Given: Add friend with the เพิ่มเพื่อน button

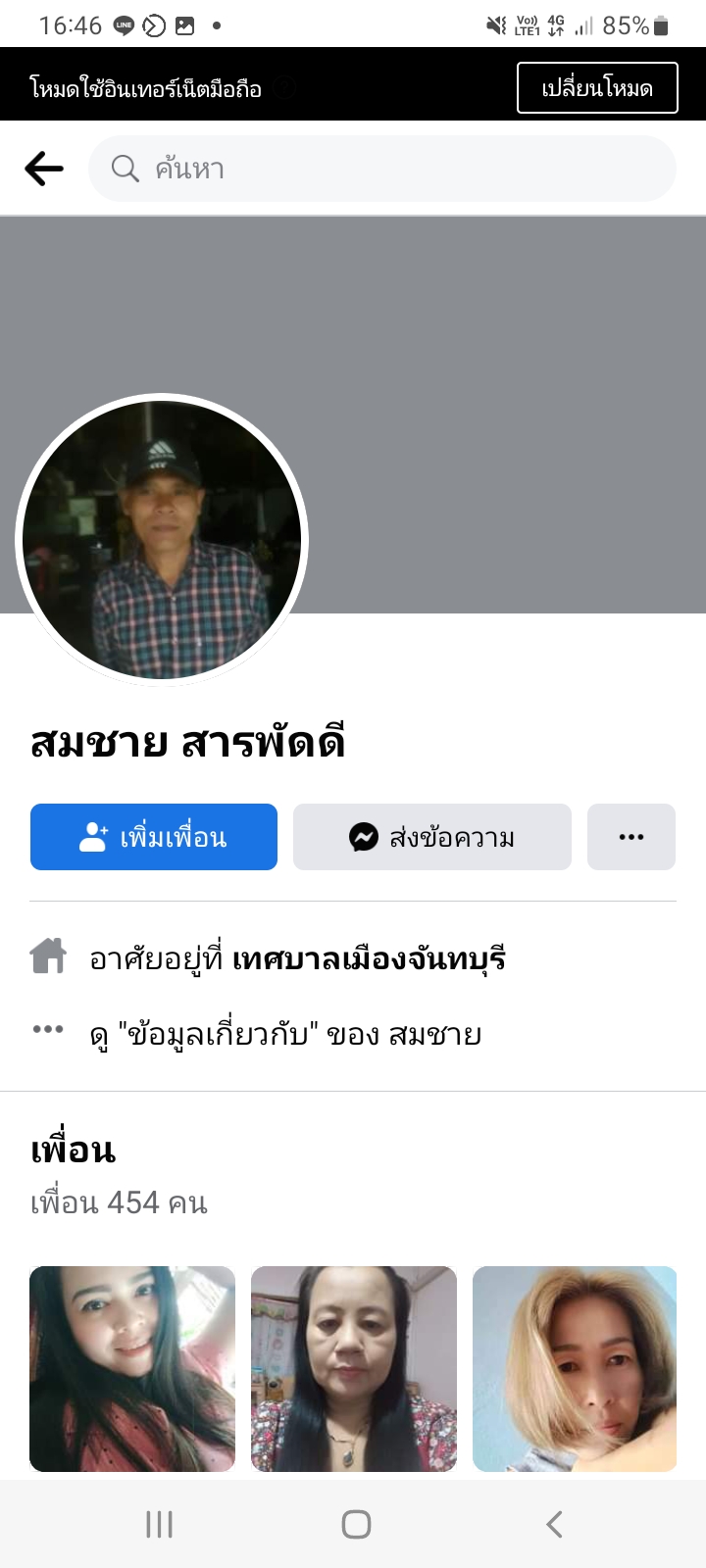Looking at the screenshot, I should [154, 837].
